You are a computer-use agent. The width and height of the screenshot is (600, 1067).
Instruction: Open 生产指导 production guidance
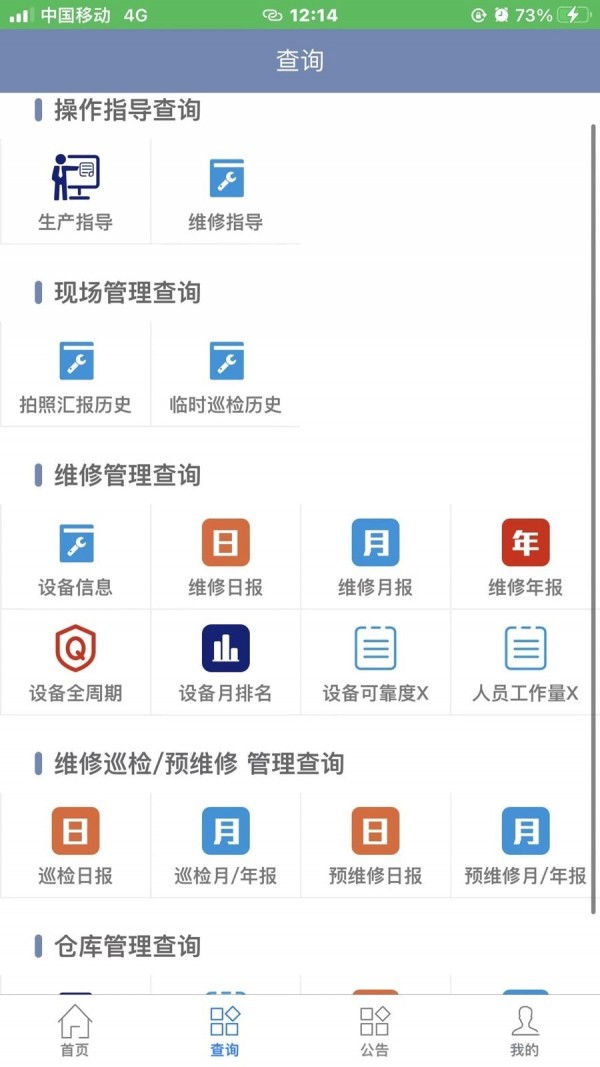tap(75, 191)
